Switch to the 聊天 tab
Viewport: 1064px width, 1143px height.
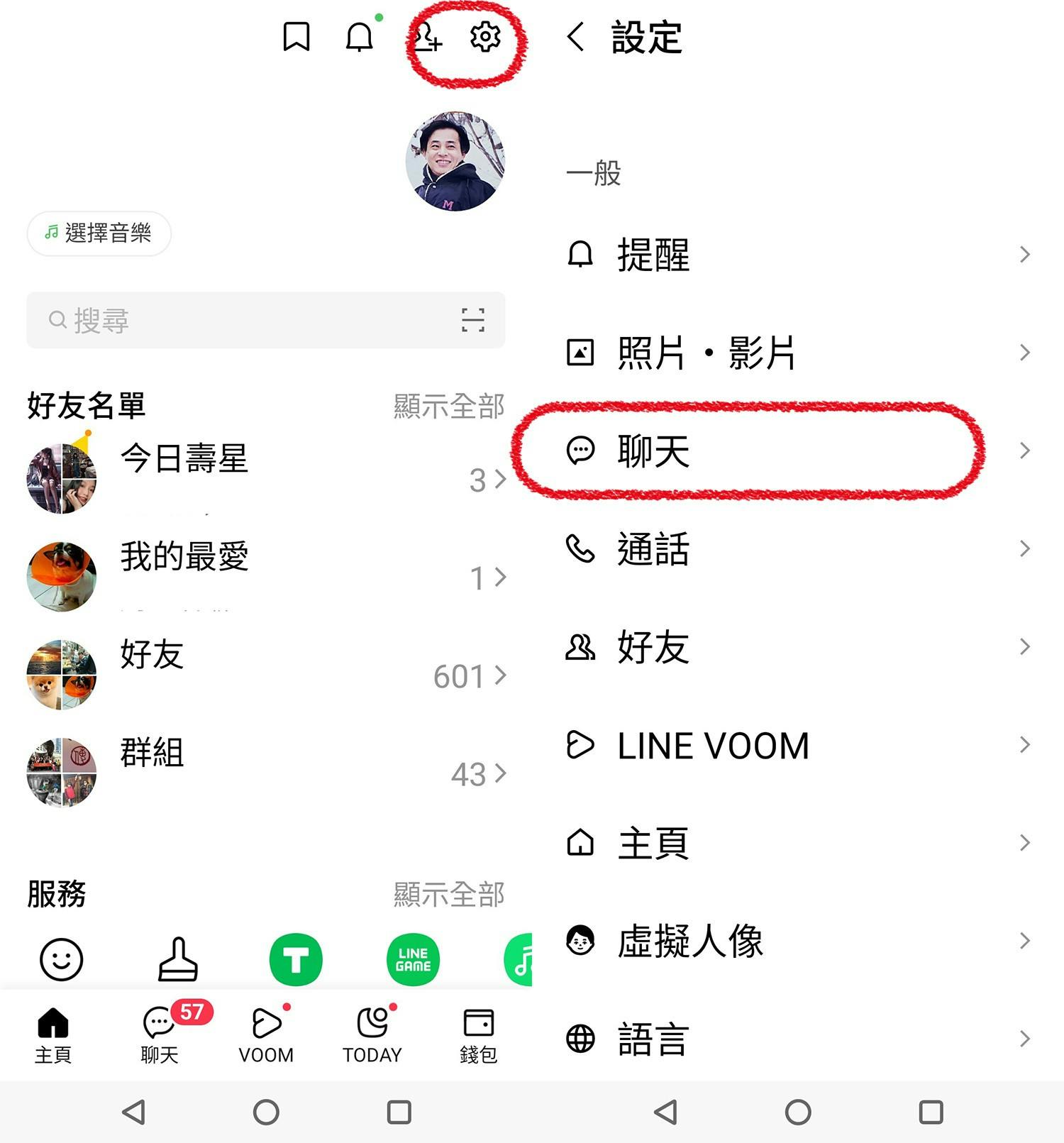(x=160, y=1034)
